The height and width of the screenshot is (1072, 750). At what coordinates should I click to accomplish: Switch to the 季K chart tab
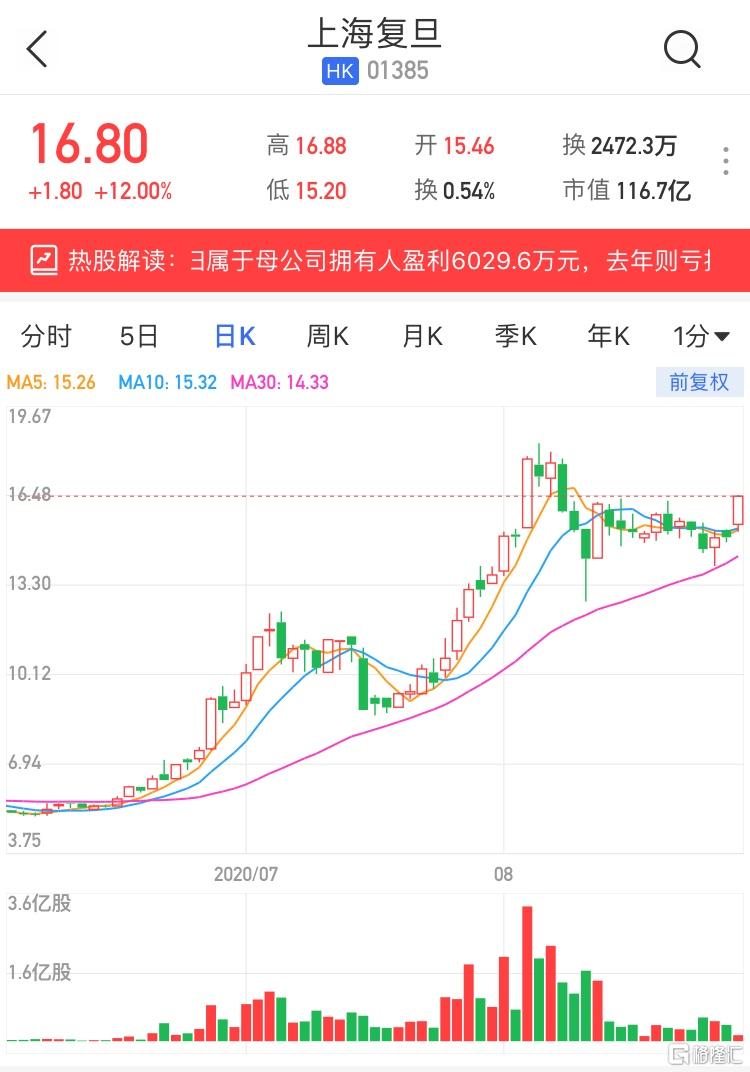[x=515, y=337]
